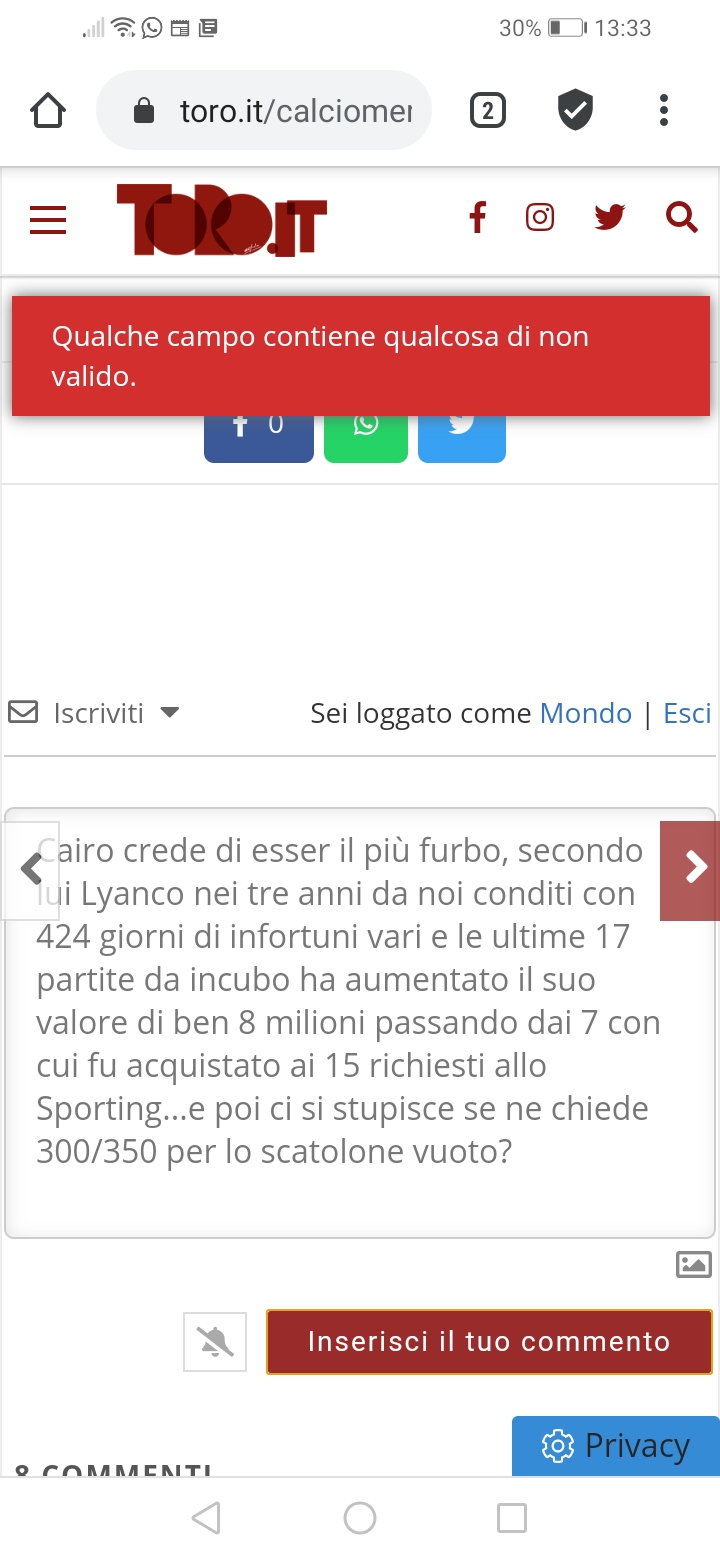720x1560 pixels.
Task: Open browser tabs switcher
Action: click(487, 111)
